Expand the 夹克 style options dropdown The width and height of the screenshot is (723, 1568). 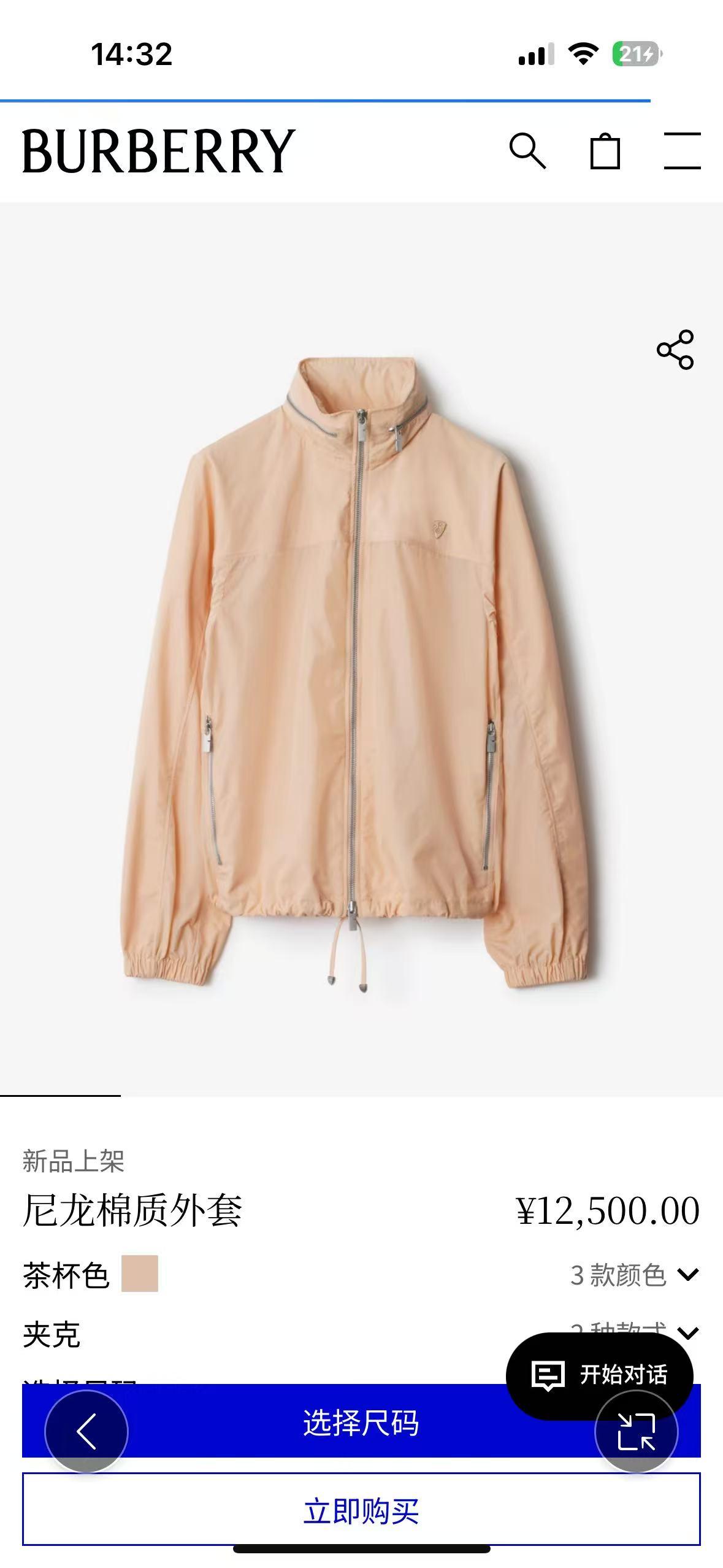[688, 1333]
